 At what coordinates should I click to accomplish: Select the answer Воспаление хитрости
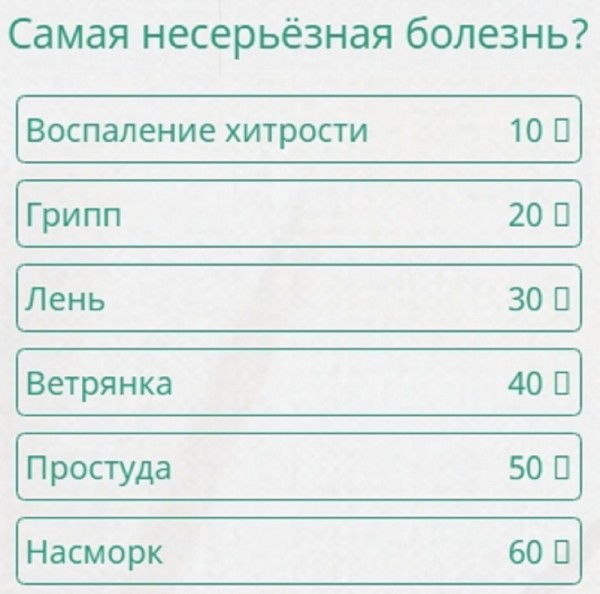(x=298, y=130)
